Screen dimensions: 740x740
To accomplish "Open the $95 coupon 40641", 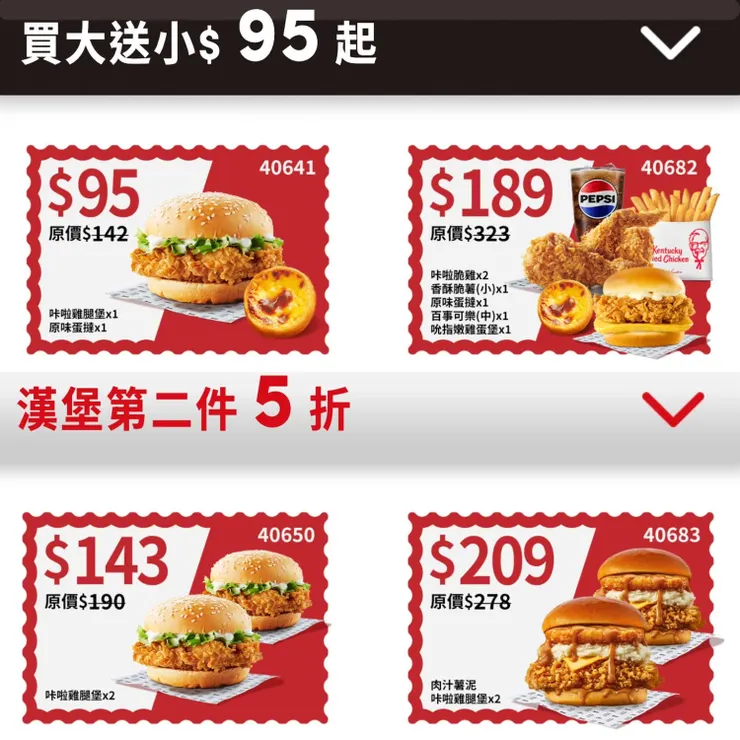I will 176,249.
